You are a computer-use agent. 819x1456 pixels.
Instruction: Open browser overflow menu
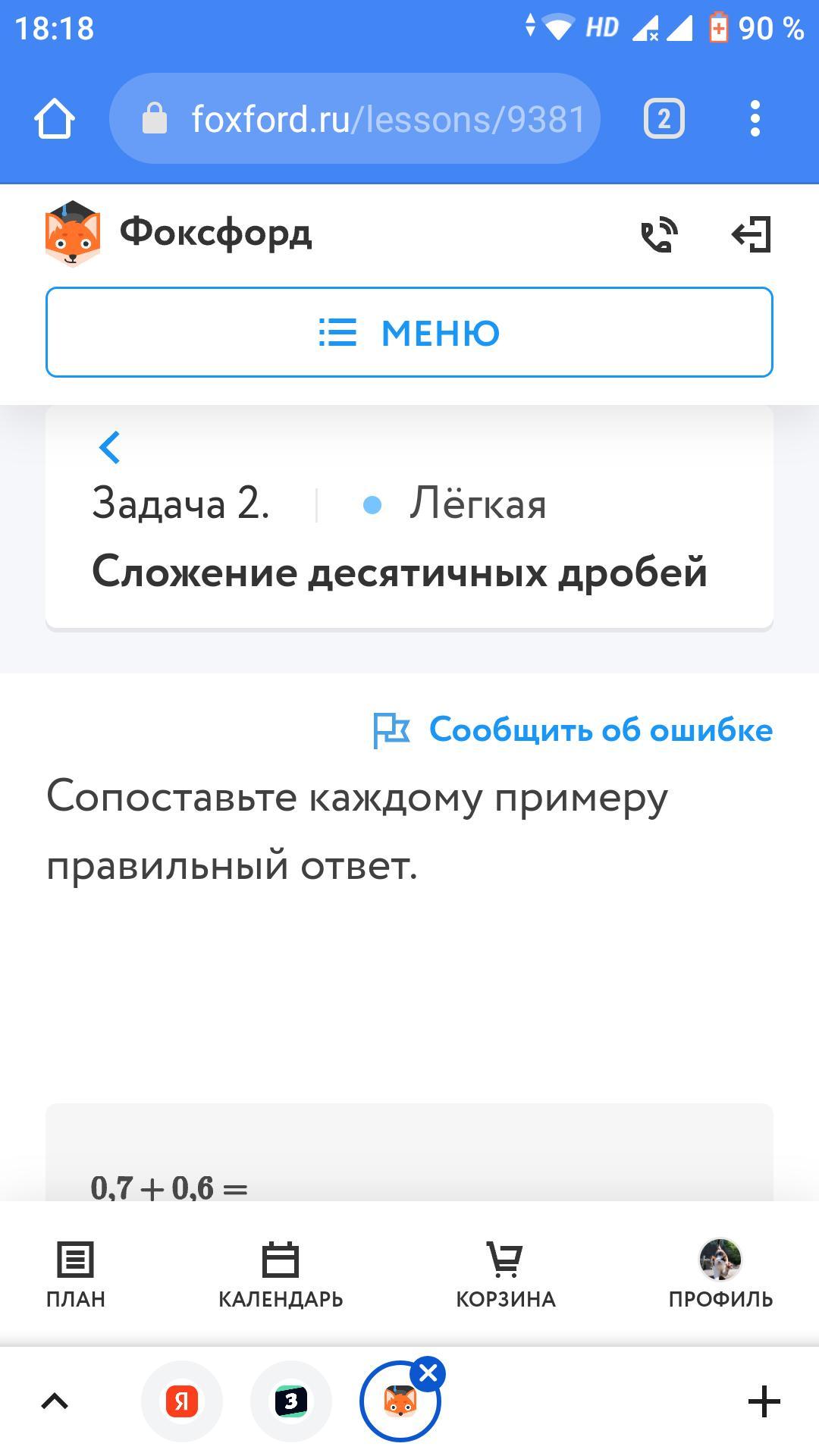coord(755,119)
